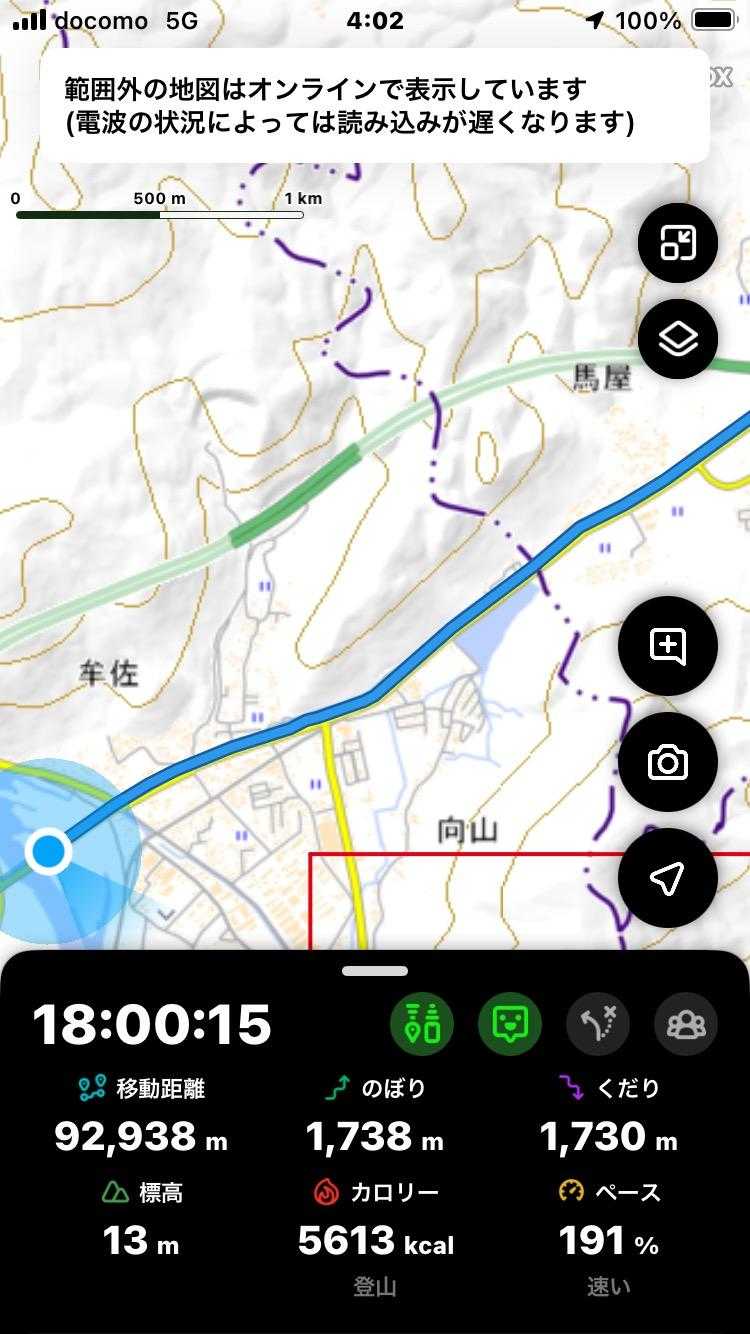Screen dimensions: 750x1334
Task: Open the map layers selector
Action: 677,339
